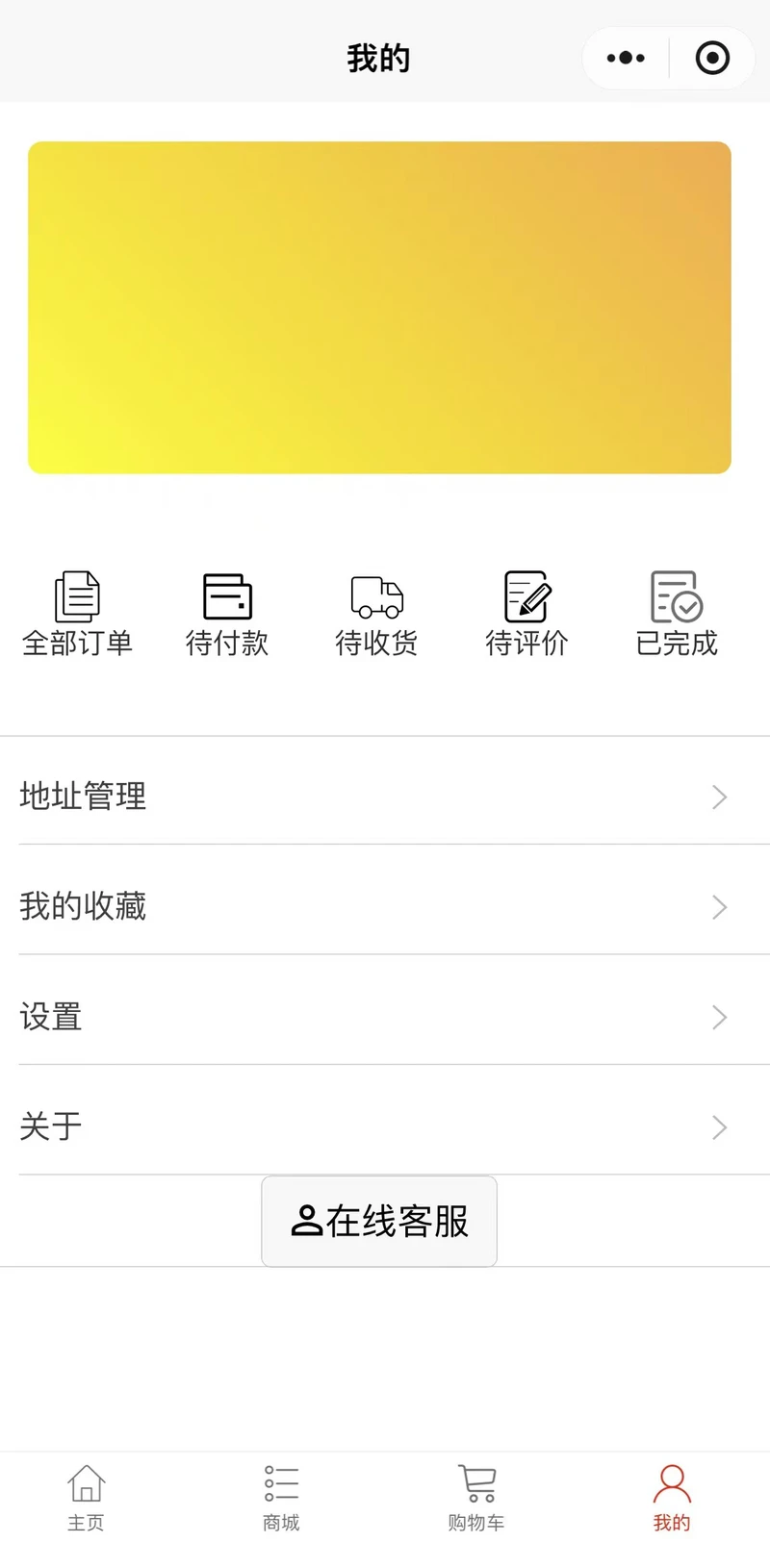View 已完成 orders

click(677, 614)
